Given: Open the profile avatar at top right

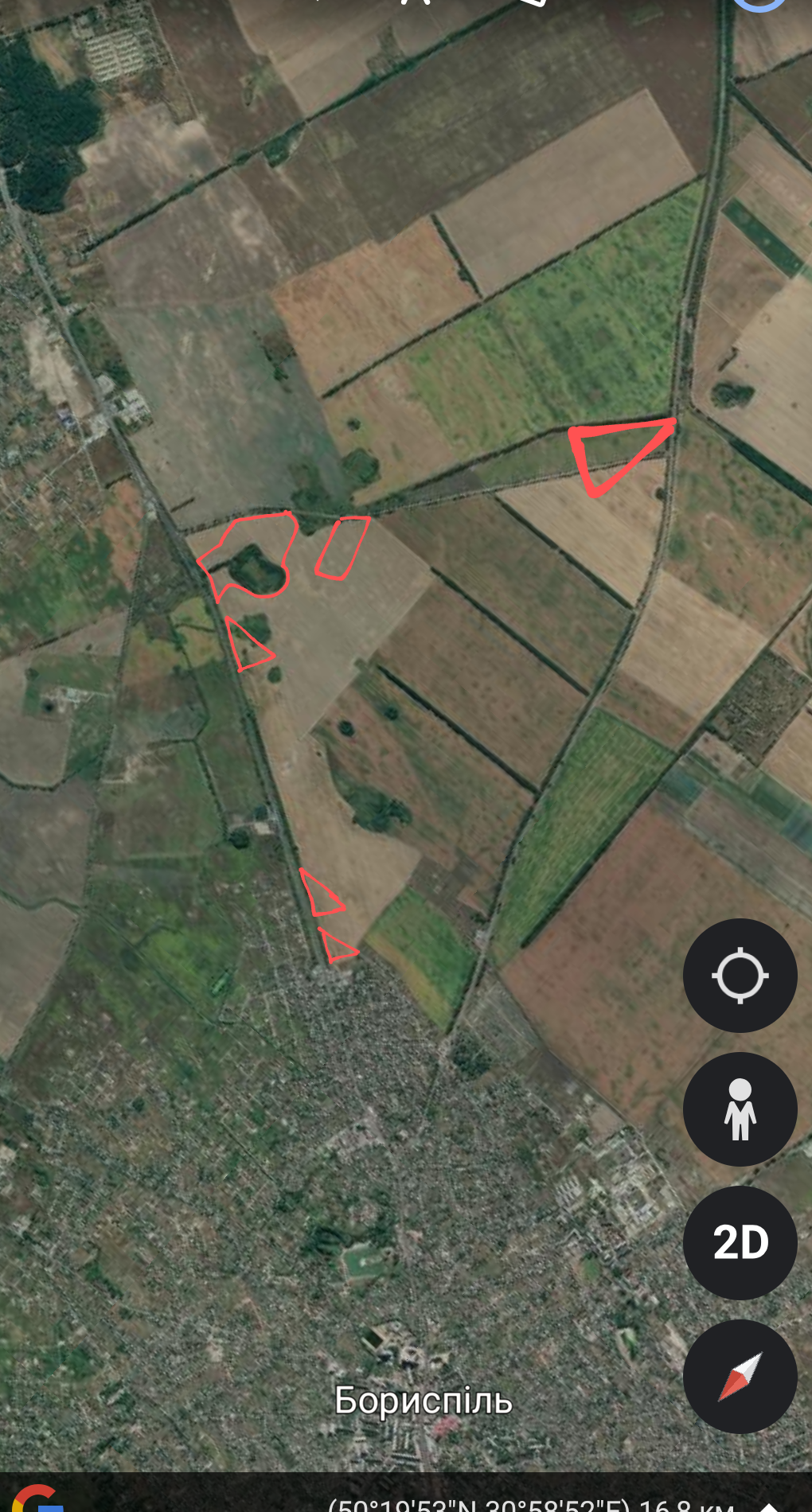Looking at the screenshot, I should [759, 3].
